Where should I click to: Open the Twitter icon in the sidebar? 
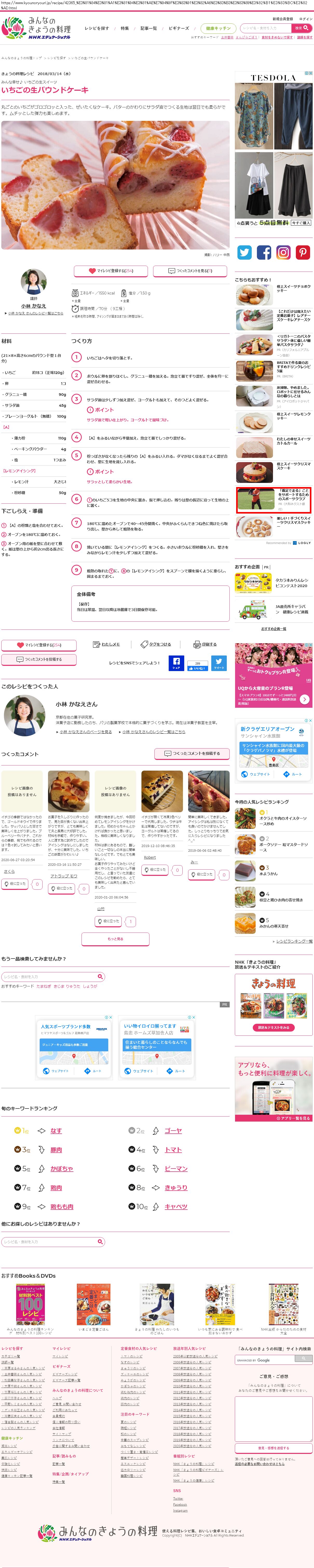click(x=245, y=252)
